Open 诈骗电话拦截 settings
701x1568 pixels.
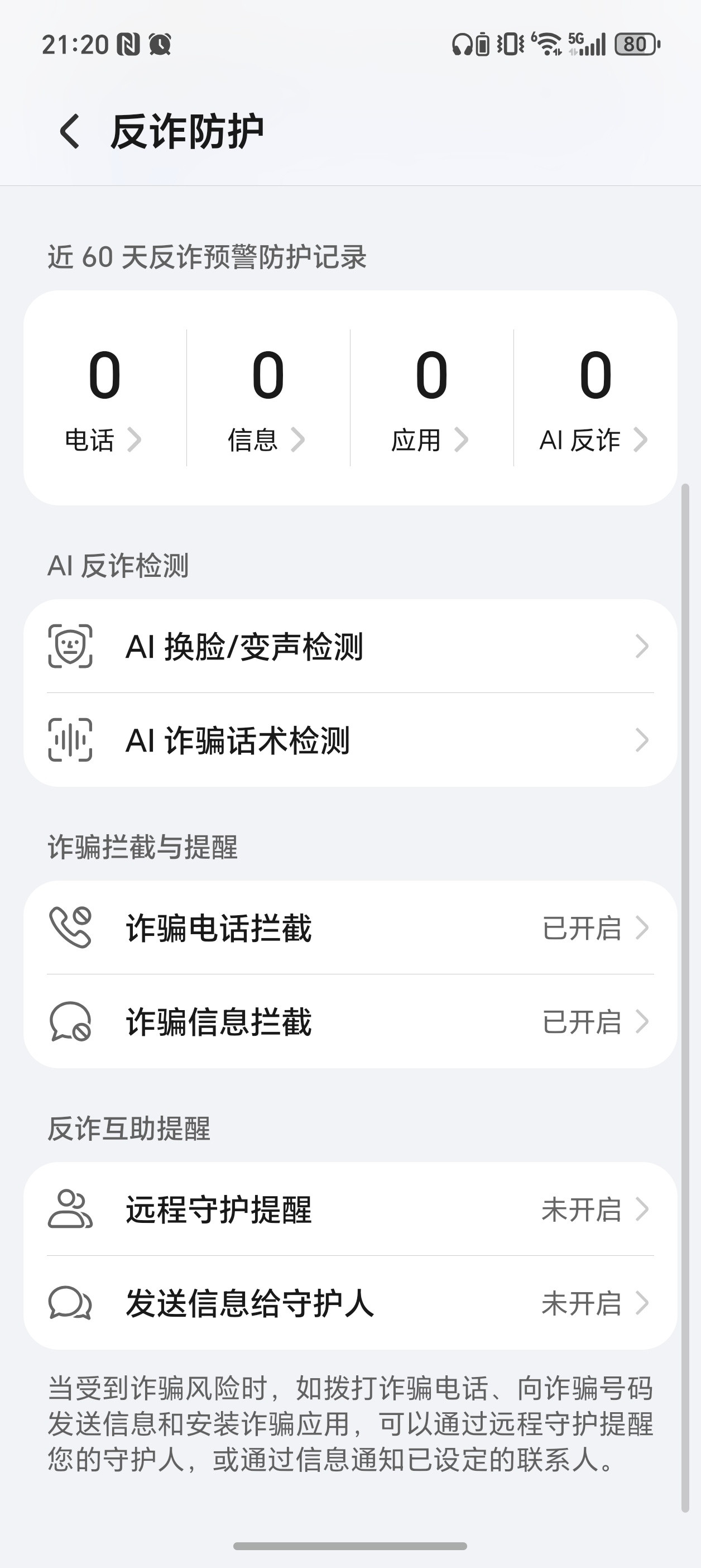click(350, 928)
